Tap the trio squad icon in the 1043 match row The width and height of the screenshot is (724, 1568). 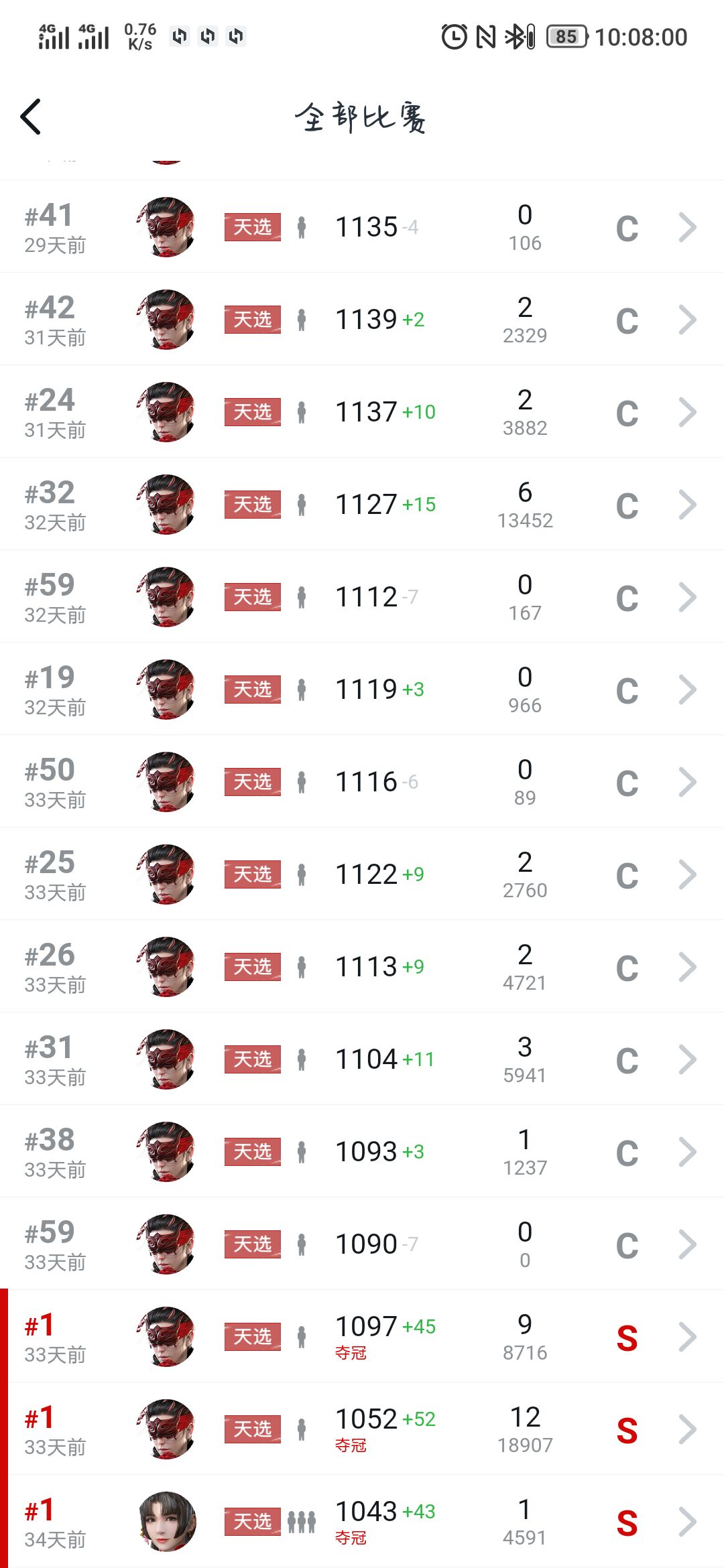tap(303, 1521)
